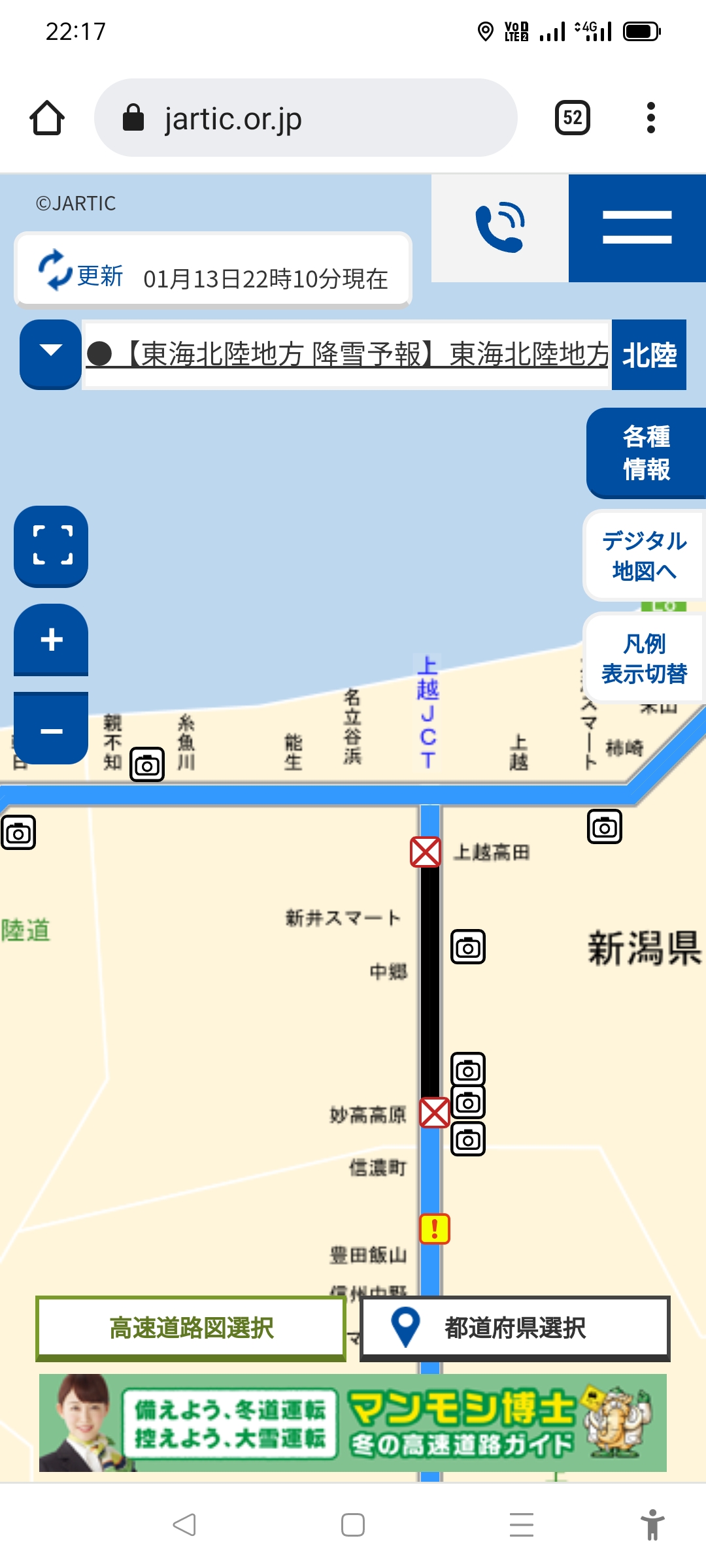Open Chrome home page

tap(47, 118)
